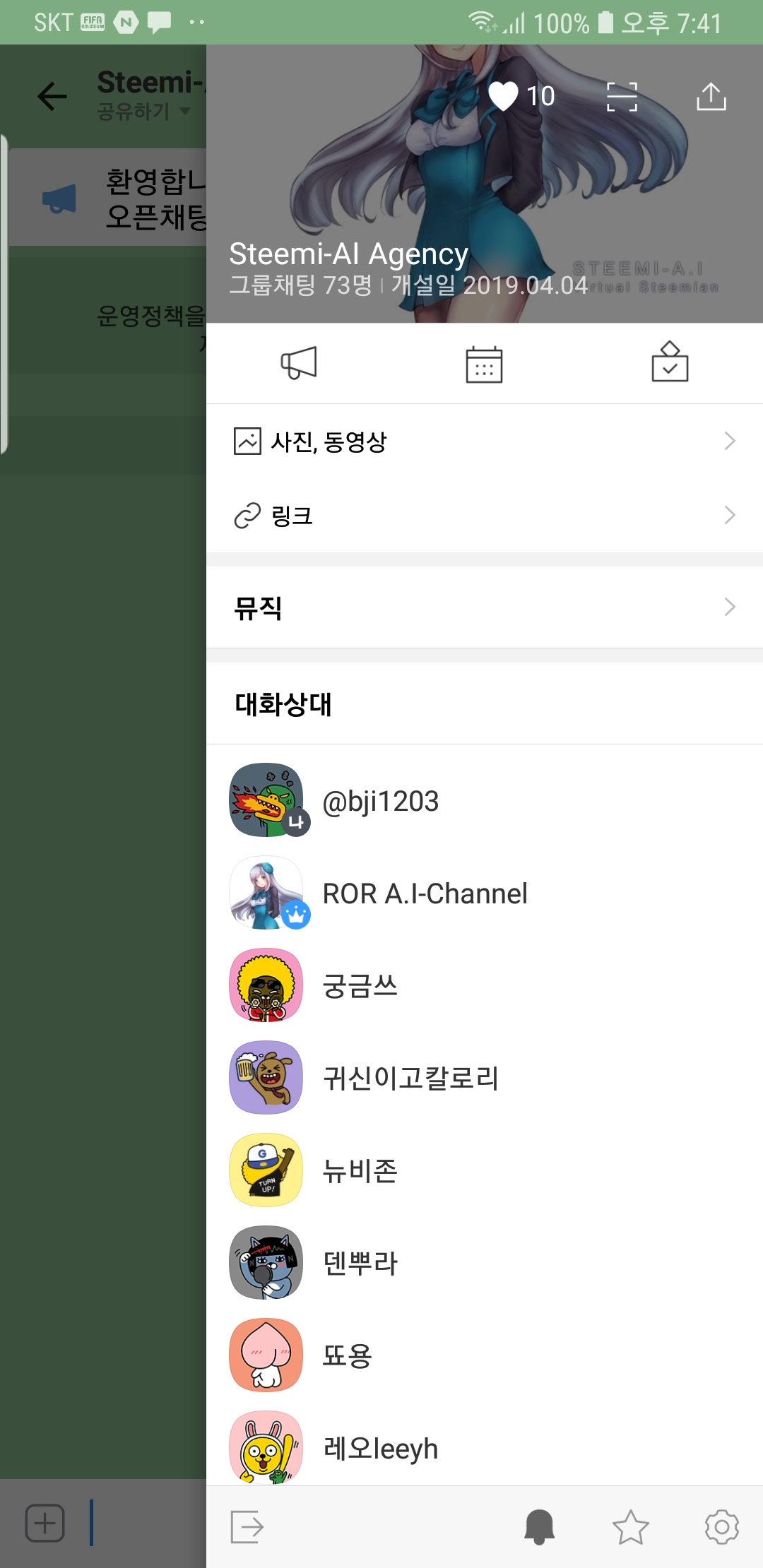This screenshot has width=763, height=1568.
Task: Toggle chatroom notifications bell
Action: click(539, 1527)
